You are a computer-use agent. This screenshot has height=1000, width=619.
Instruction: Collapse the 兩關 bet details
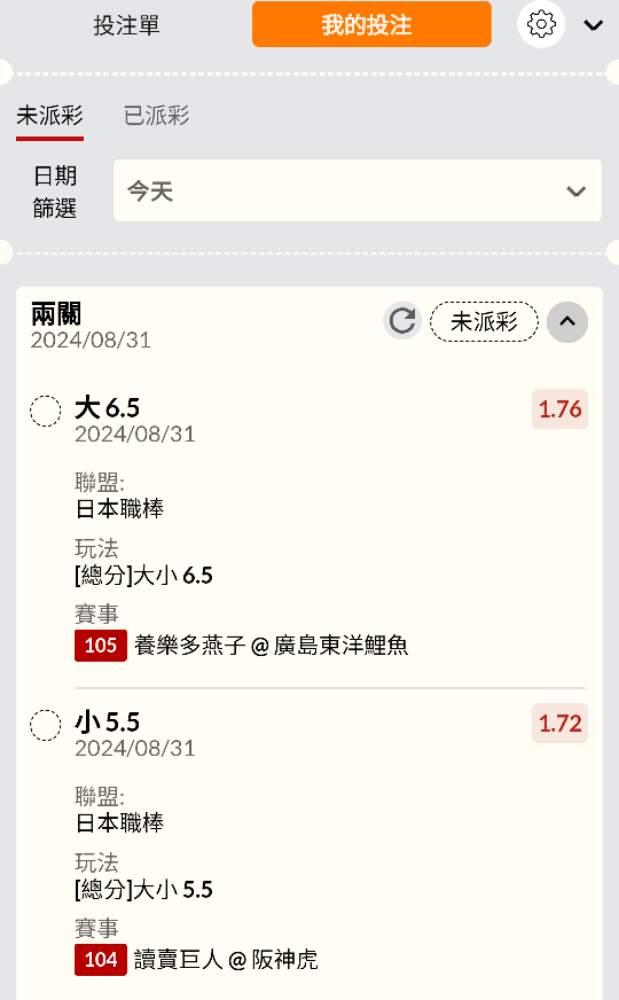[x=567, y=322]
